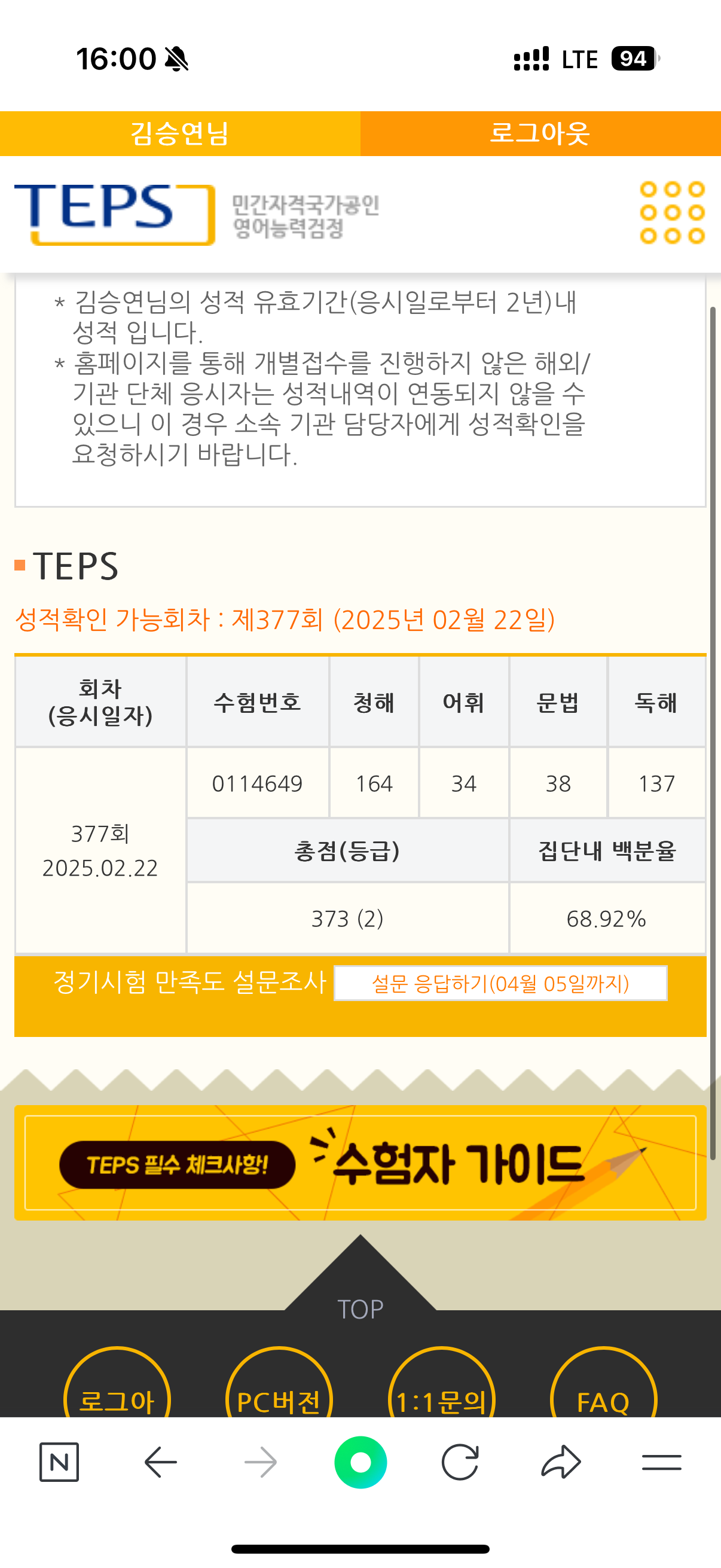Open the Naver N home button
Screen dimensions: 721x1568
click(59, 1462)
